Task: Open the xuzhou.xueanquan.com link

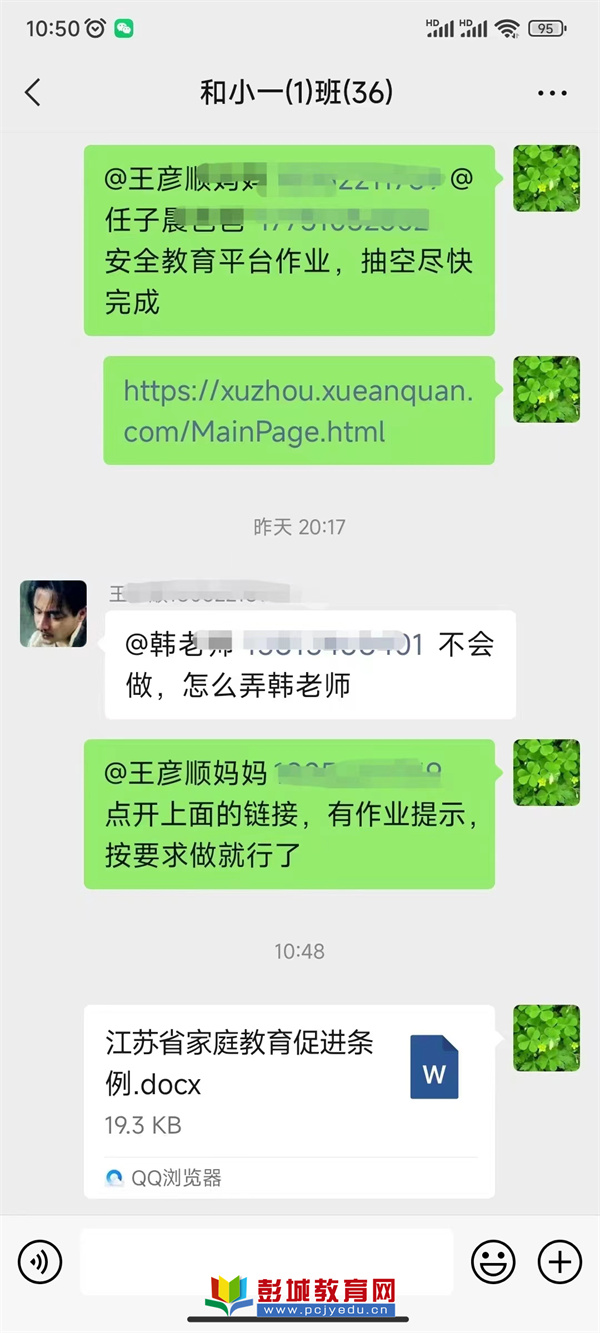Action: point(298,411)
